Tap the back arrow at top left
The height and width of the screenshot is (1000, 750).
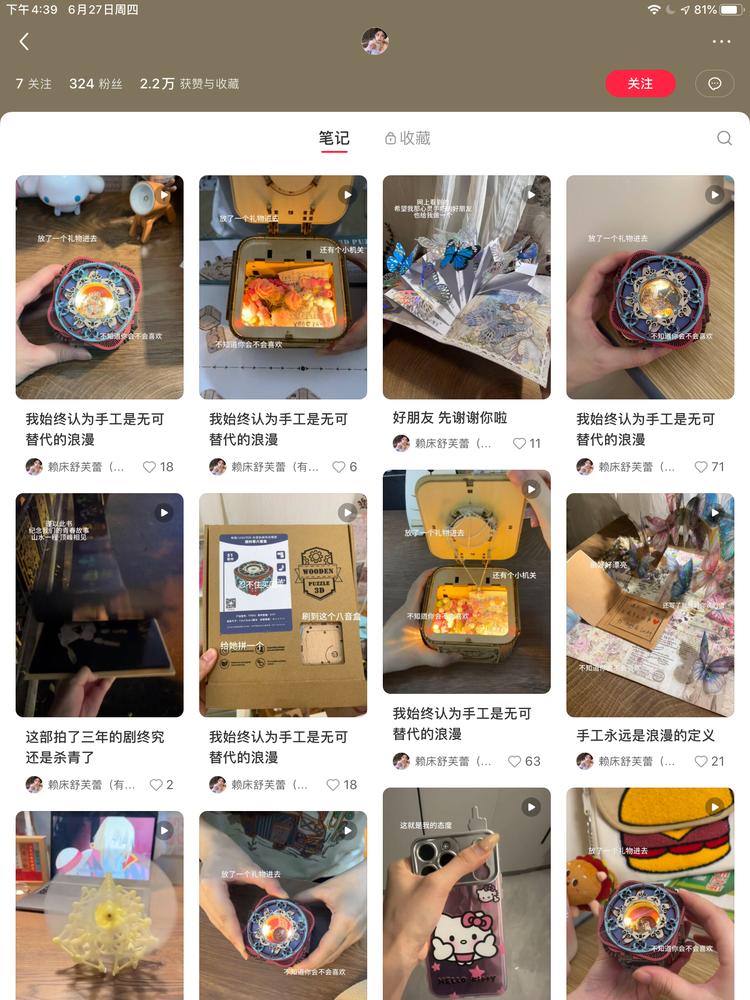pos(24,42)
